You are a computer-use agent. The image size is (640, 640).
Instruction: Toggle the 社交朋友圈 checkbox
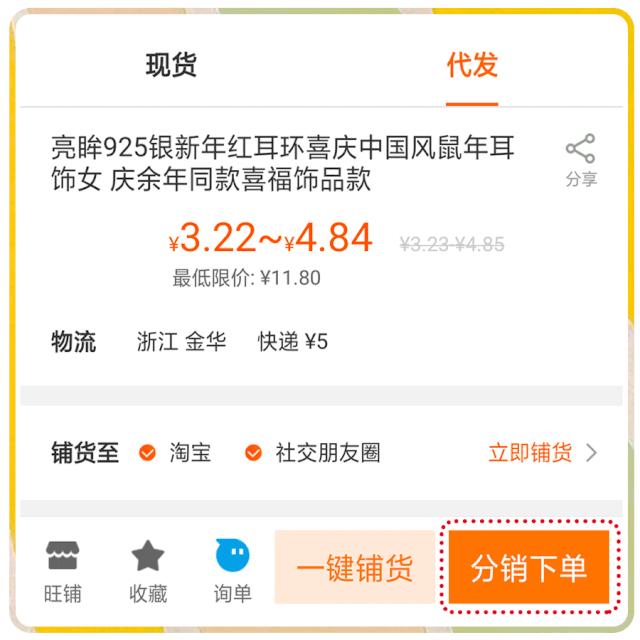pos(254,453)
